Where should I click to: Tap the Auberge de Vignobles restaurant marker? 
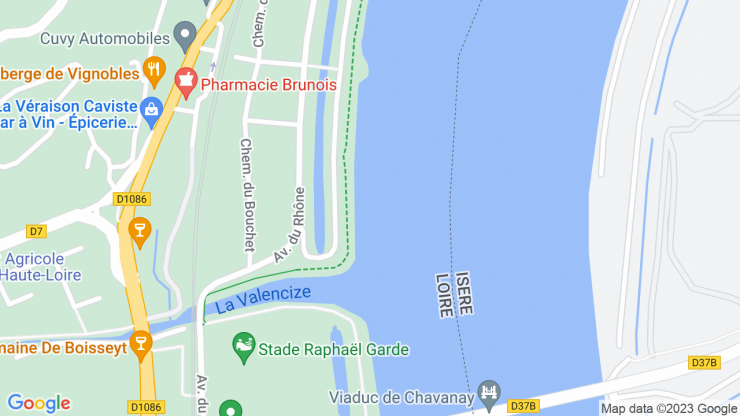point(153,69)
